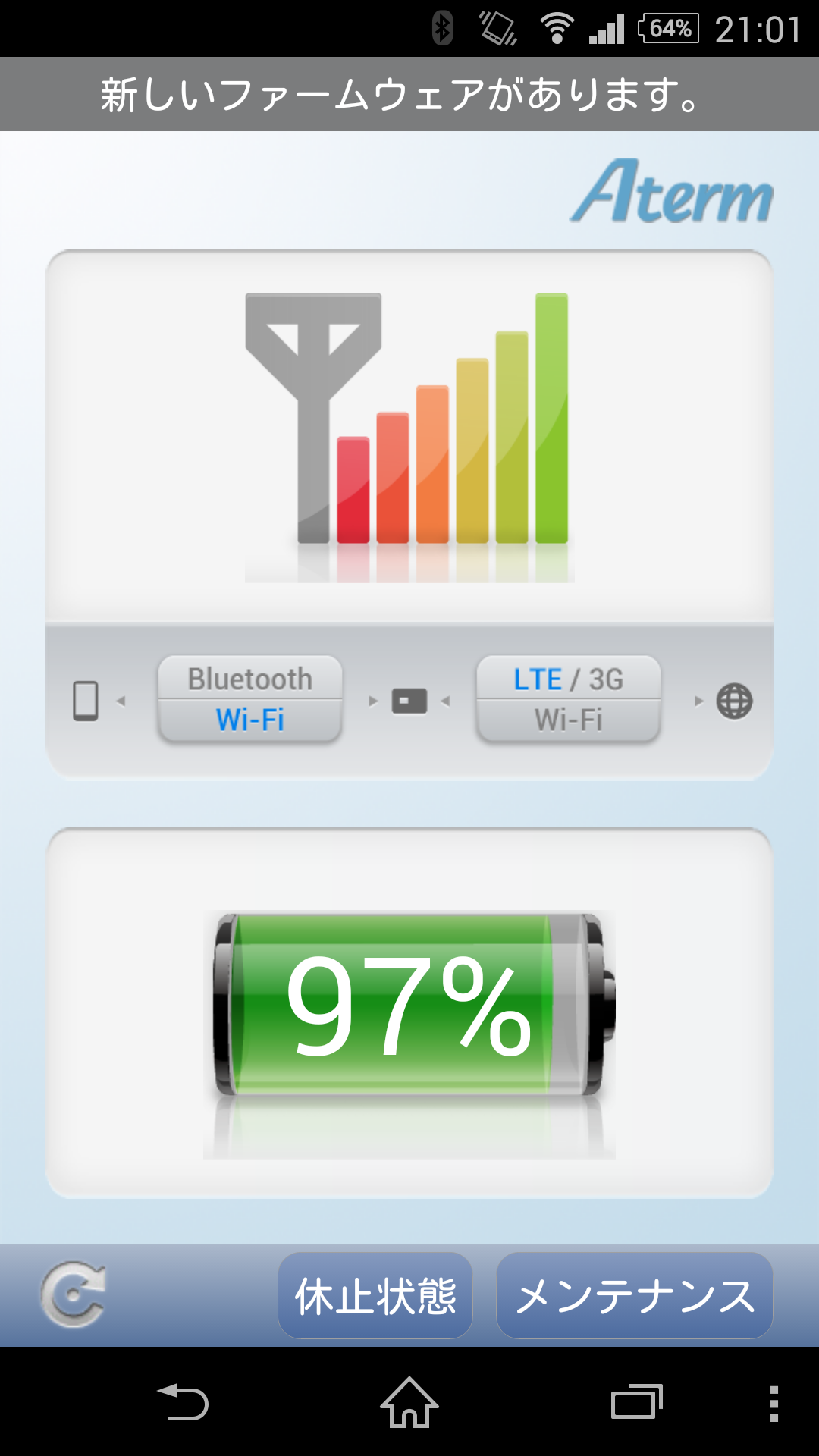This screenshot has width=819, height=1456.
Task: Tap the refresh icon
Action: pos(74,1294)
